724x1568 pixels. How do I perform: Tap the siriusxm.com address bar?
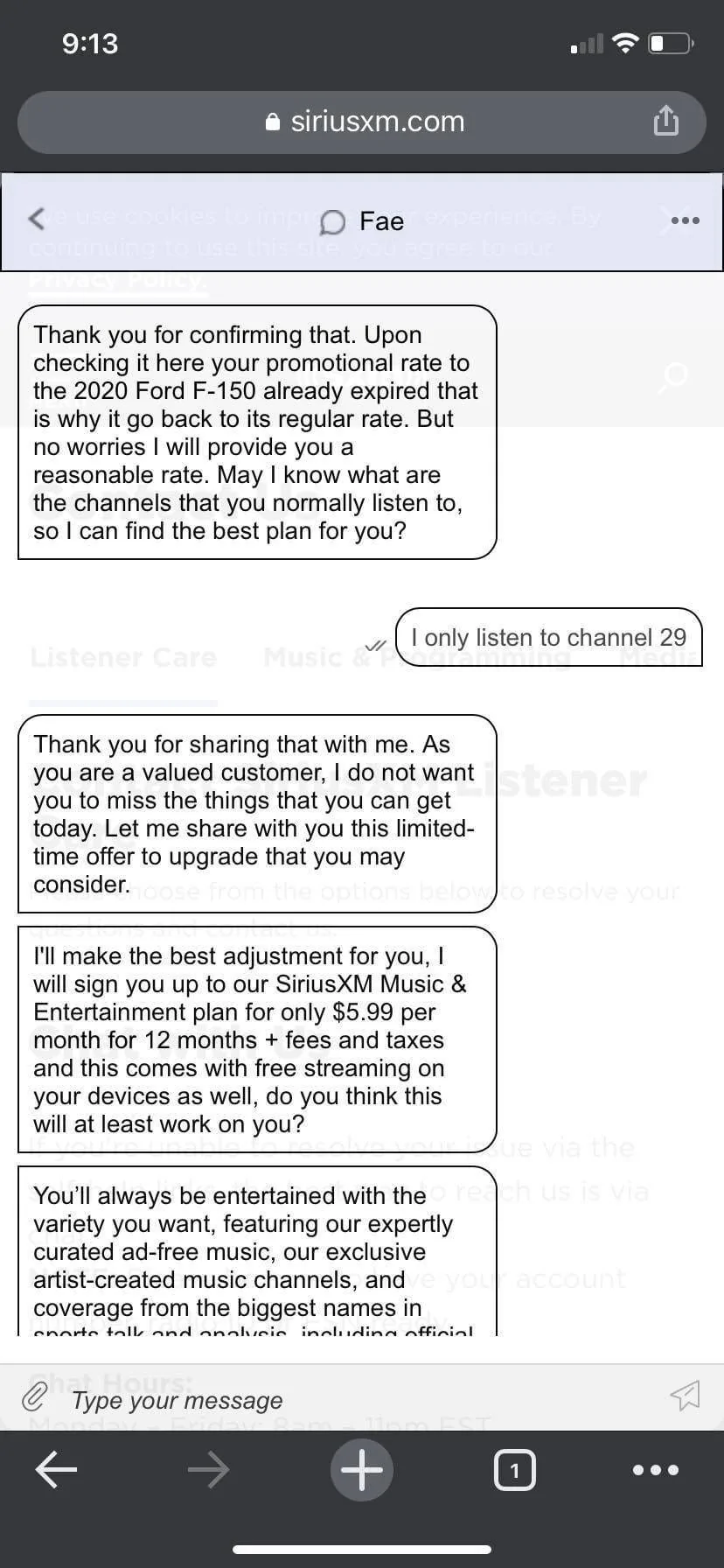[x=362, y=122]
